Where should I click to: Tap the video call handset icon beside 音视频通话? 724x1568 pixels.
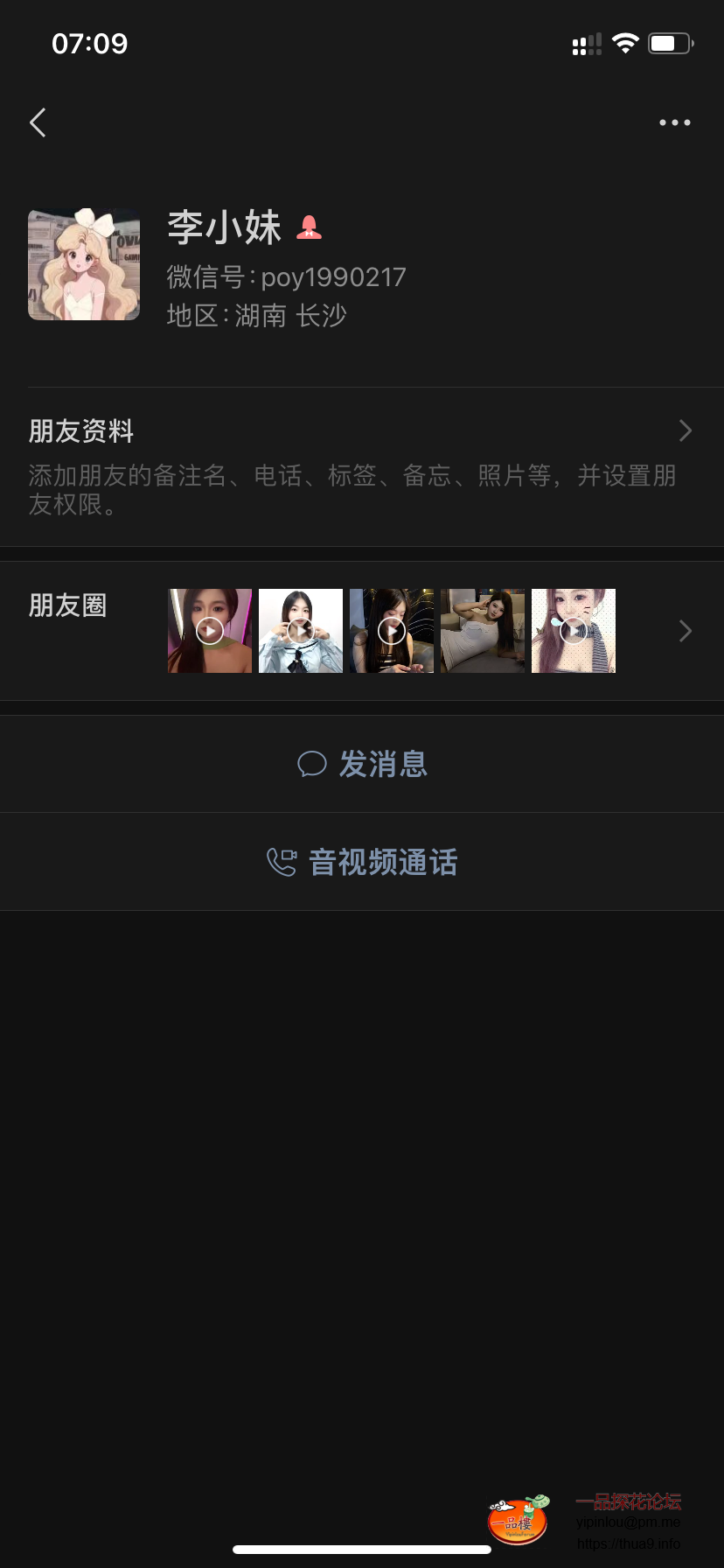point(282,861)
